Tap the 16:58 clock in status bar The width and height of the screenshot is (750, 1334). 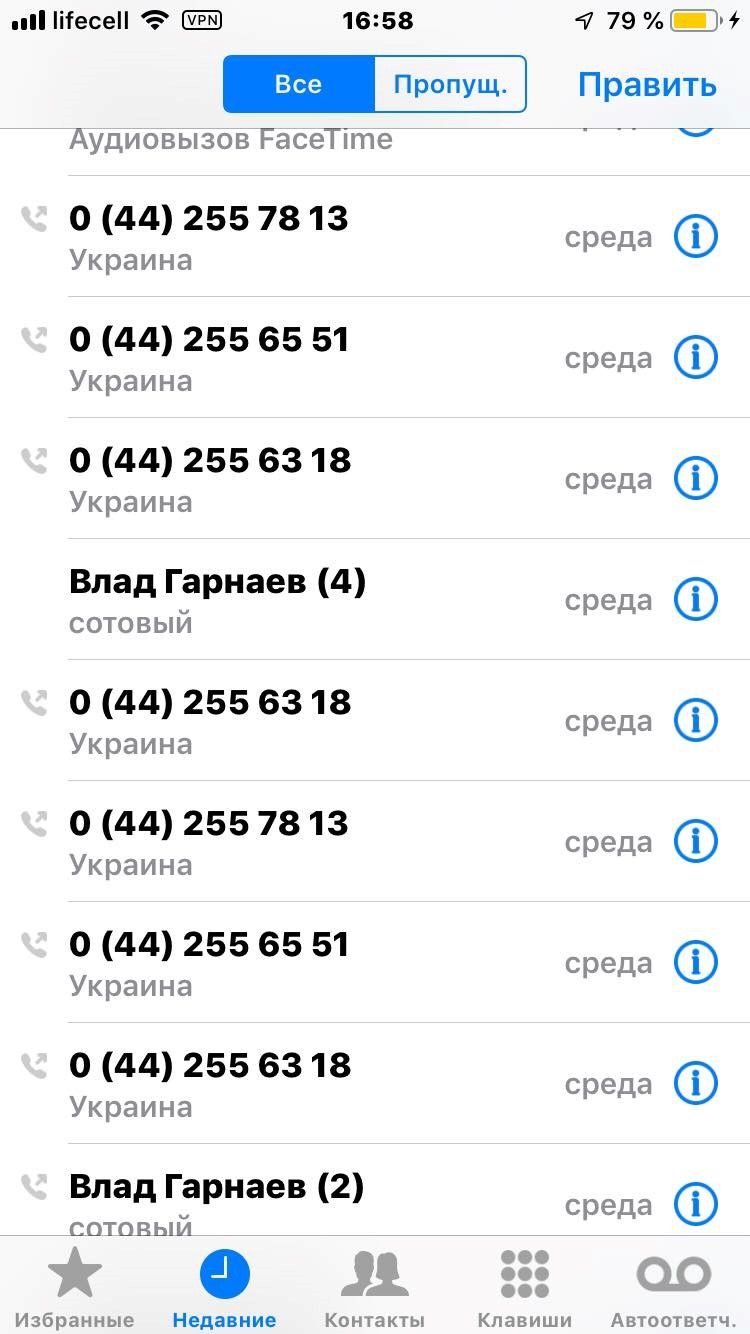[377, 20]
